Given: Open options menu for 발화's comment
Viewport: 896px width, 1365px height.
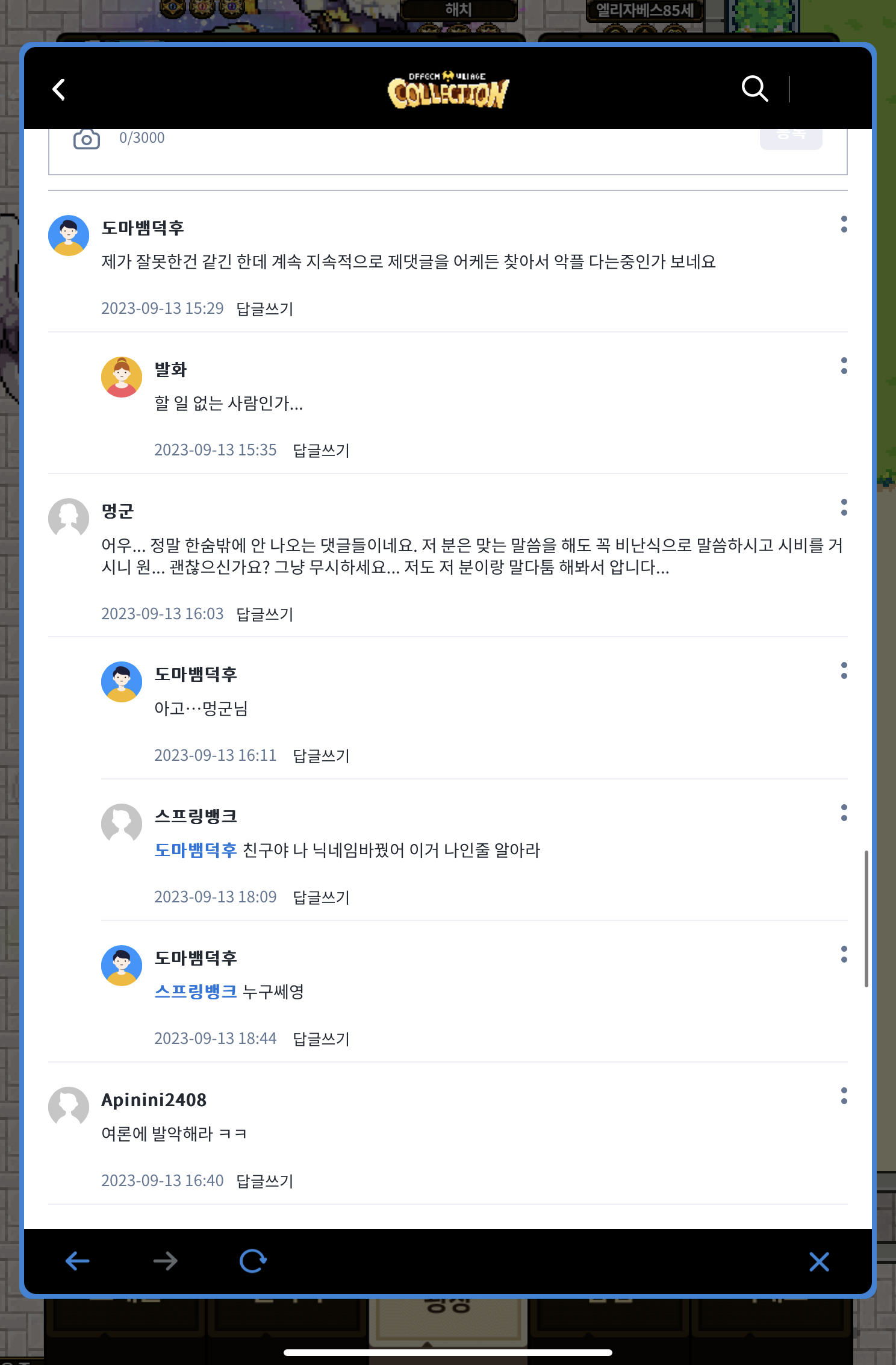Looking at the screenshot, I should (x=844, y=366).
